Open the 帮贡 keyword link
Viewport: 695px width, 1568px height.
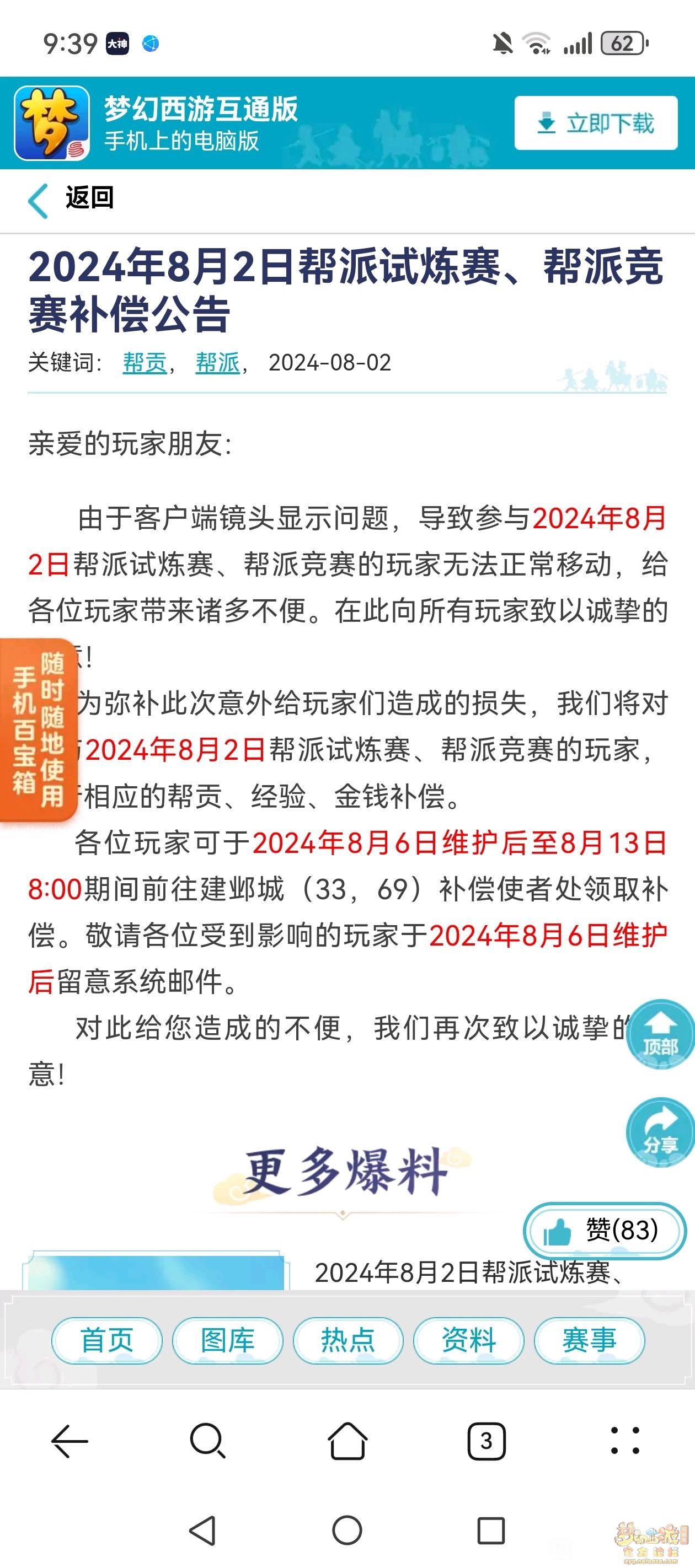(145, 363)
